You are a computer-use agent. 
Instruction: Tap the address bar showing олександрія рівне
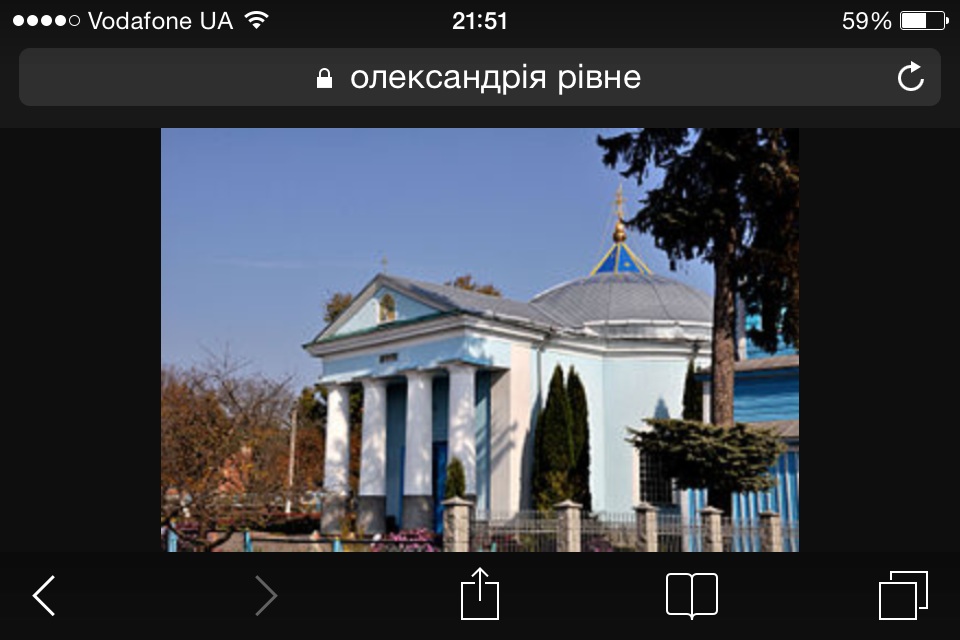480,78
